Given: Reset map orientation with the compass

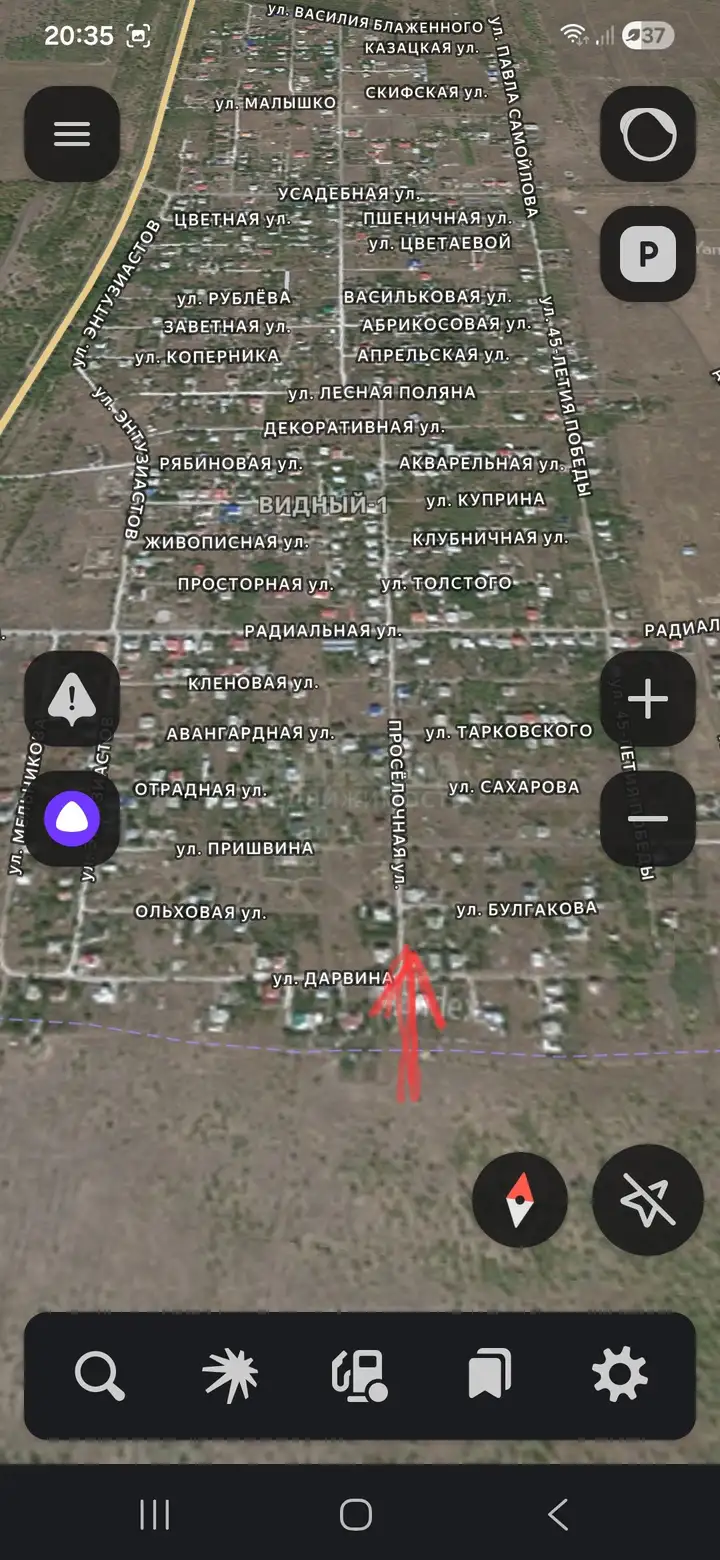Looking at the screenshot, I should coord(520,1199).
